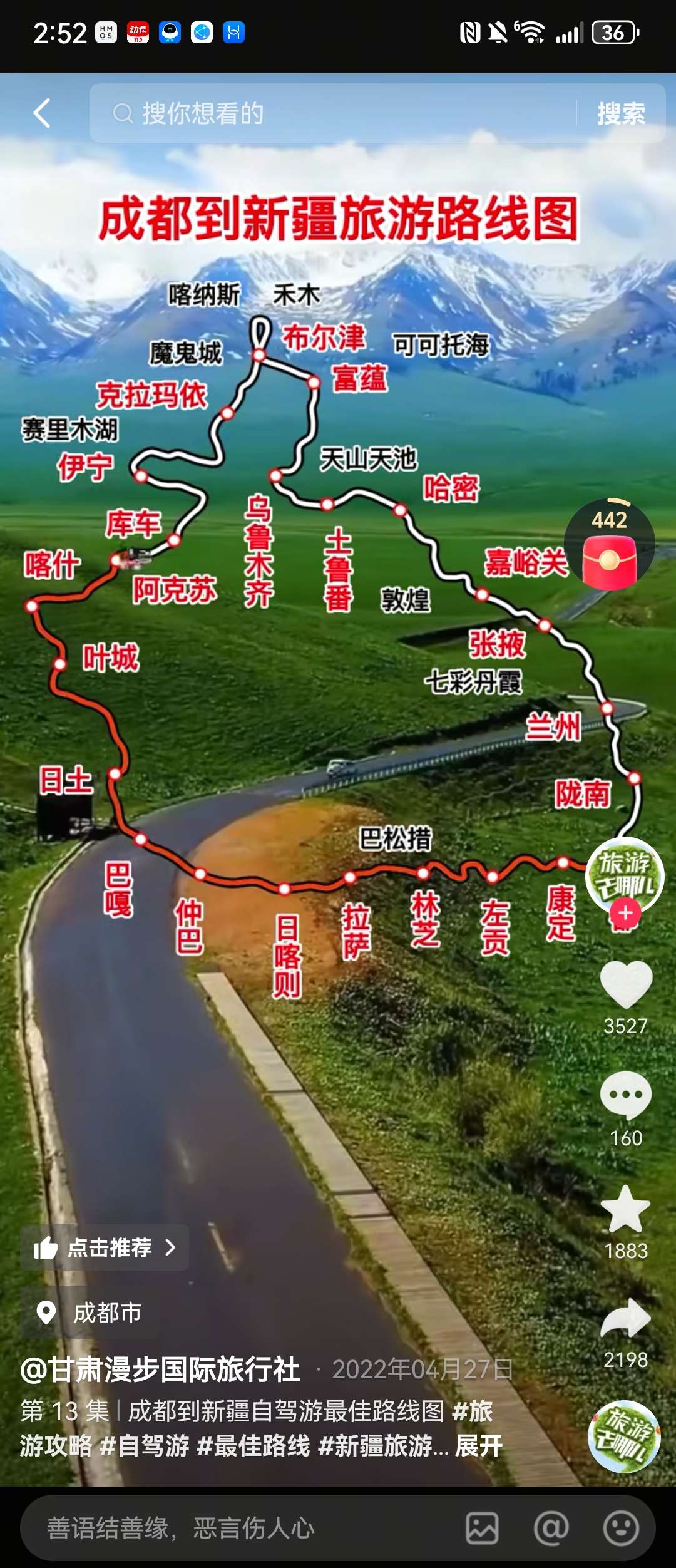Tap the 搜索 search button
676x1568 pixels.
point(622,113)
